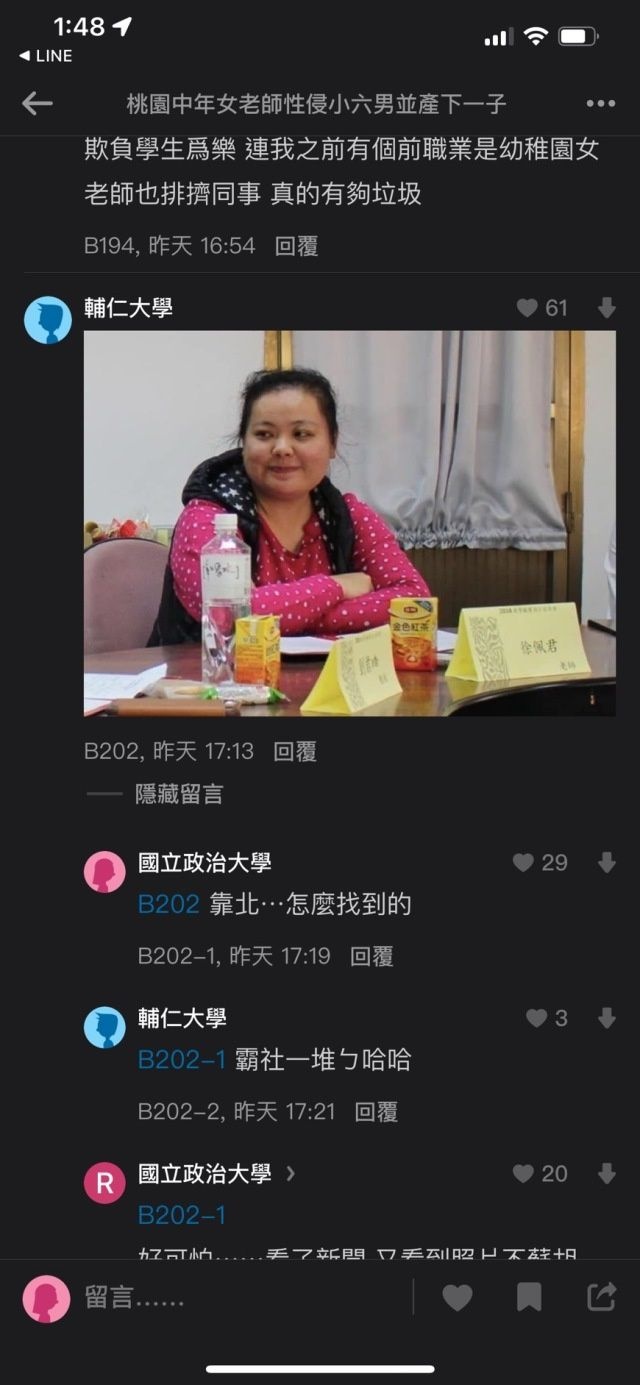Reply to comment B194
This screenshot has width=640, height=1385.
coord(296,246)
